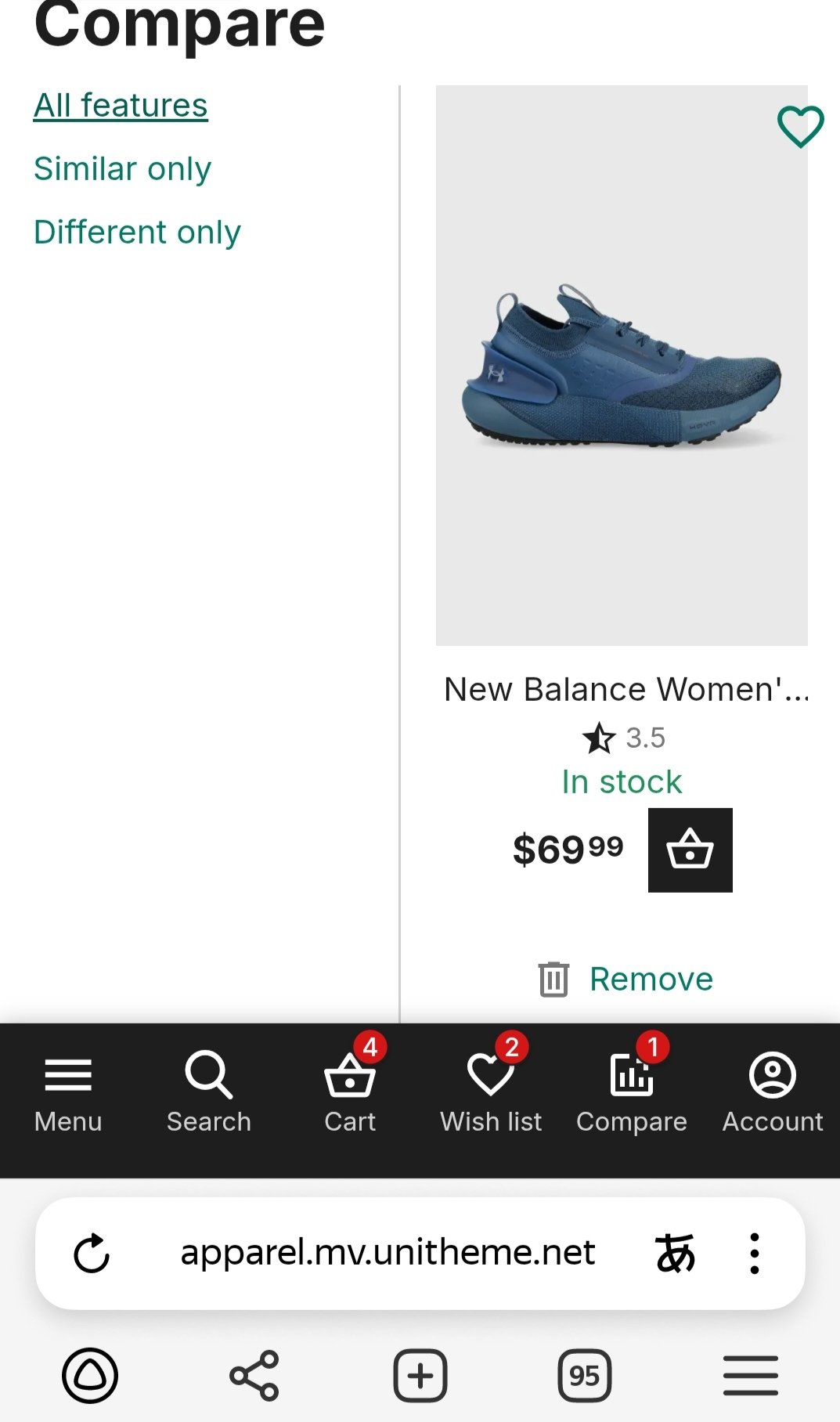This screenshot has height=1422, width=840.
Task: Show all features in comparison
Action: click(121, 106)
